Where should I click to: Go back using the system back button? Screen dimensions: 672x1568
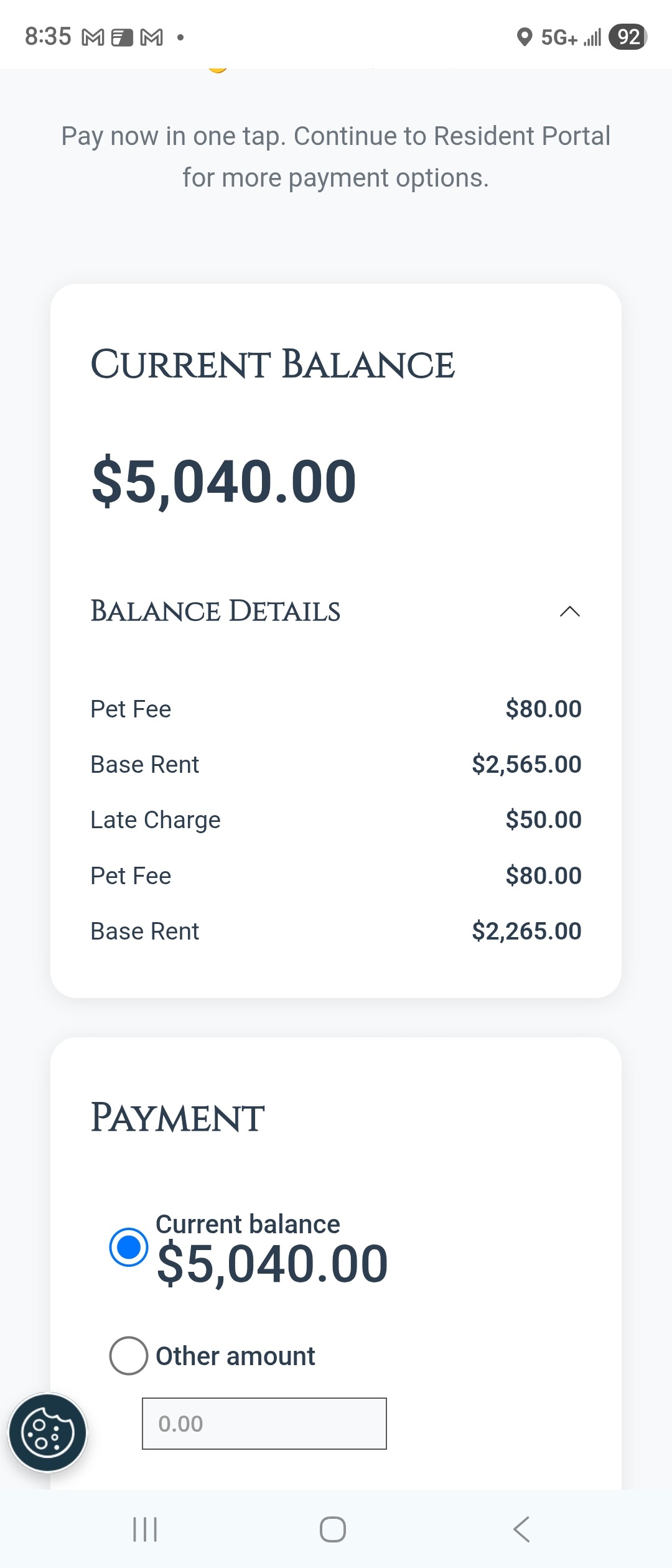pos(521,1529)
